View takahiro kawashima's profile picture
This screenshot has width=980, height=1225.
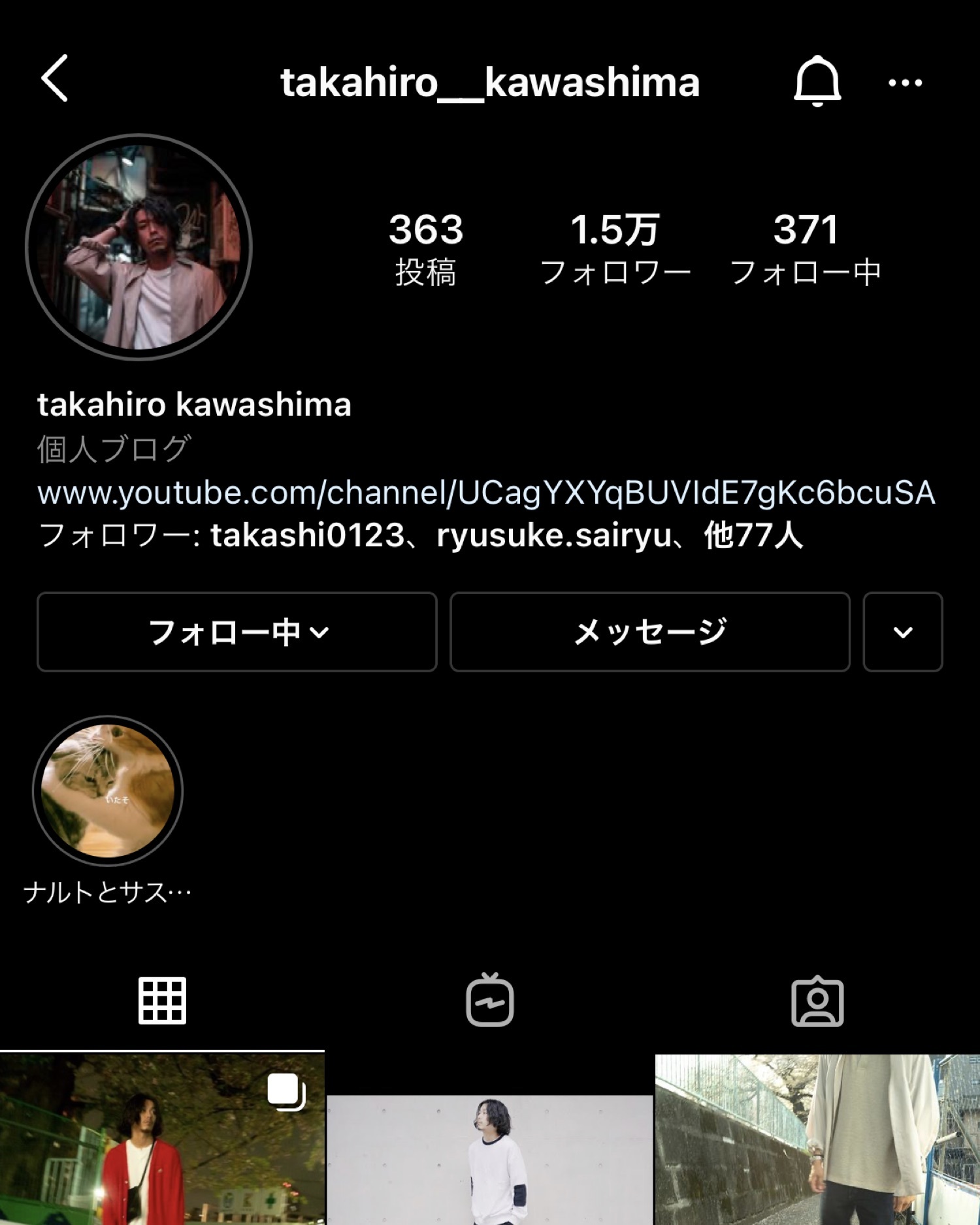139,248
